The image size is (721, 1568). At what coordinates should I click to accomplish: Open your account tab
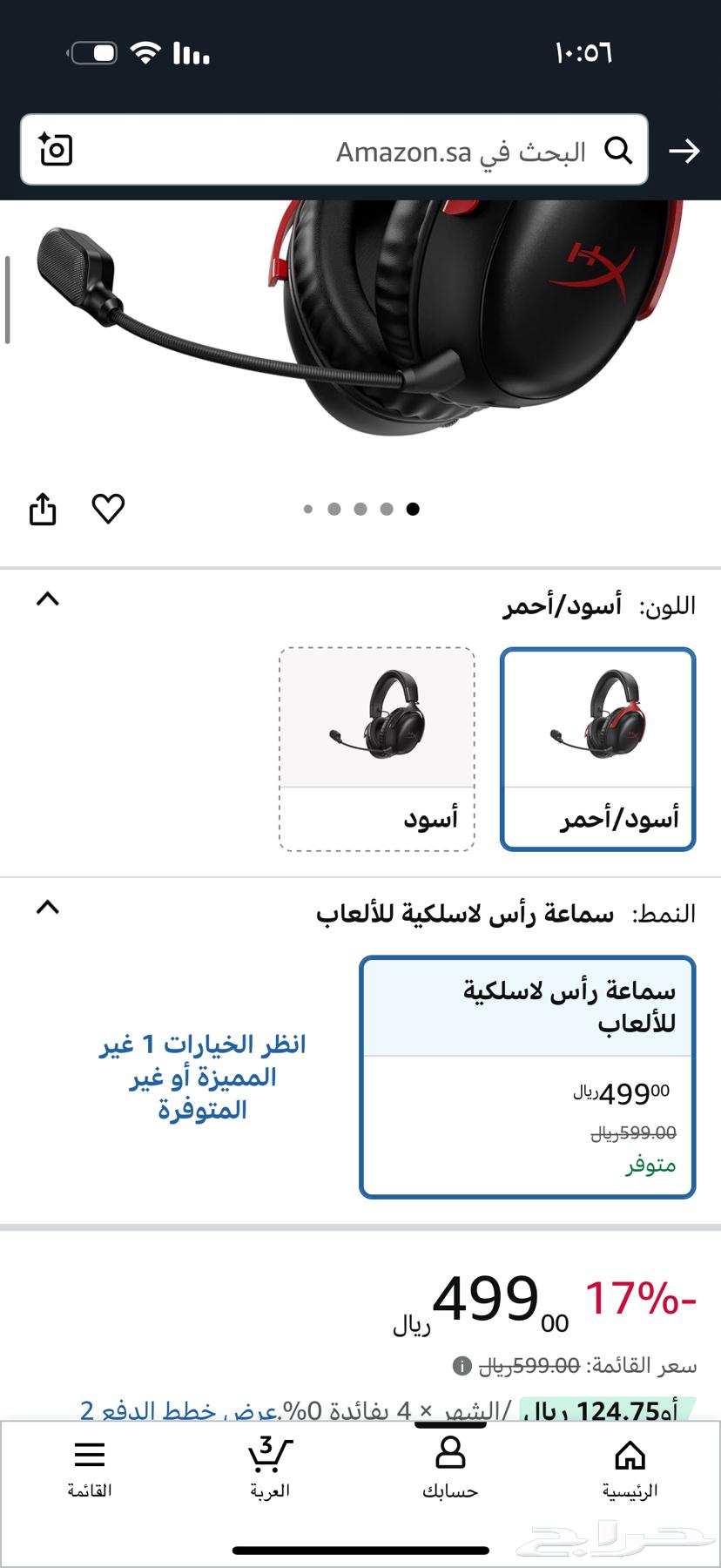450,1469
